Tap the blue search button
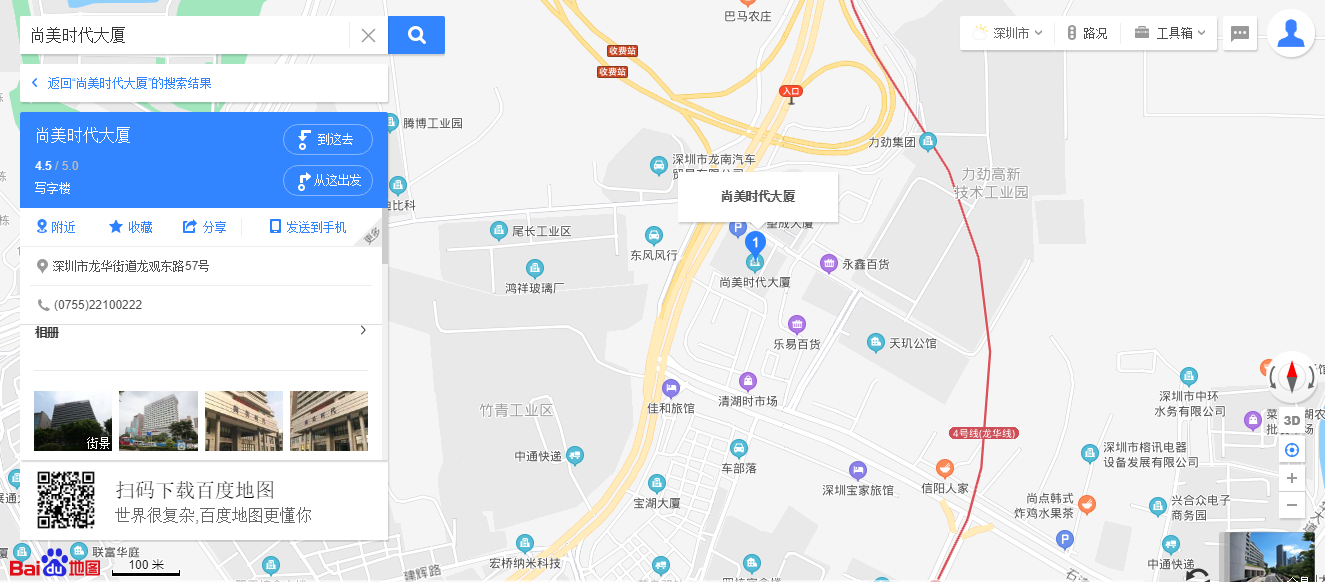The image size is (1325, 582). coord(416,36)
